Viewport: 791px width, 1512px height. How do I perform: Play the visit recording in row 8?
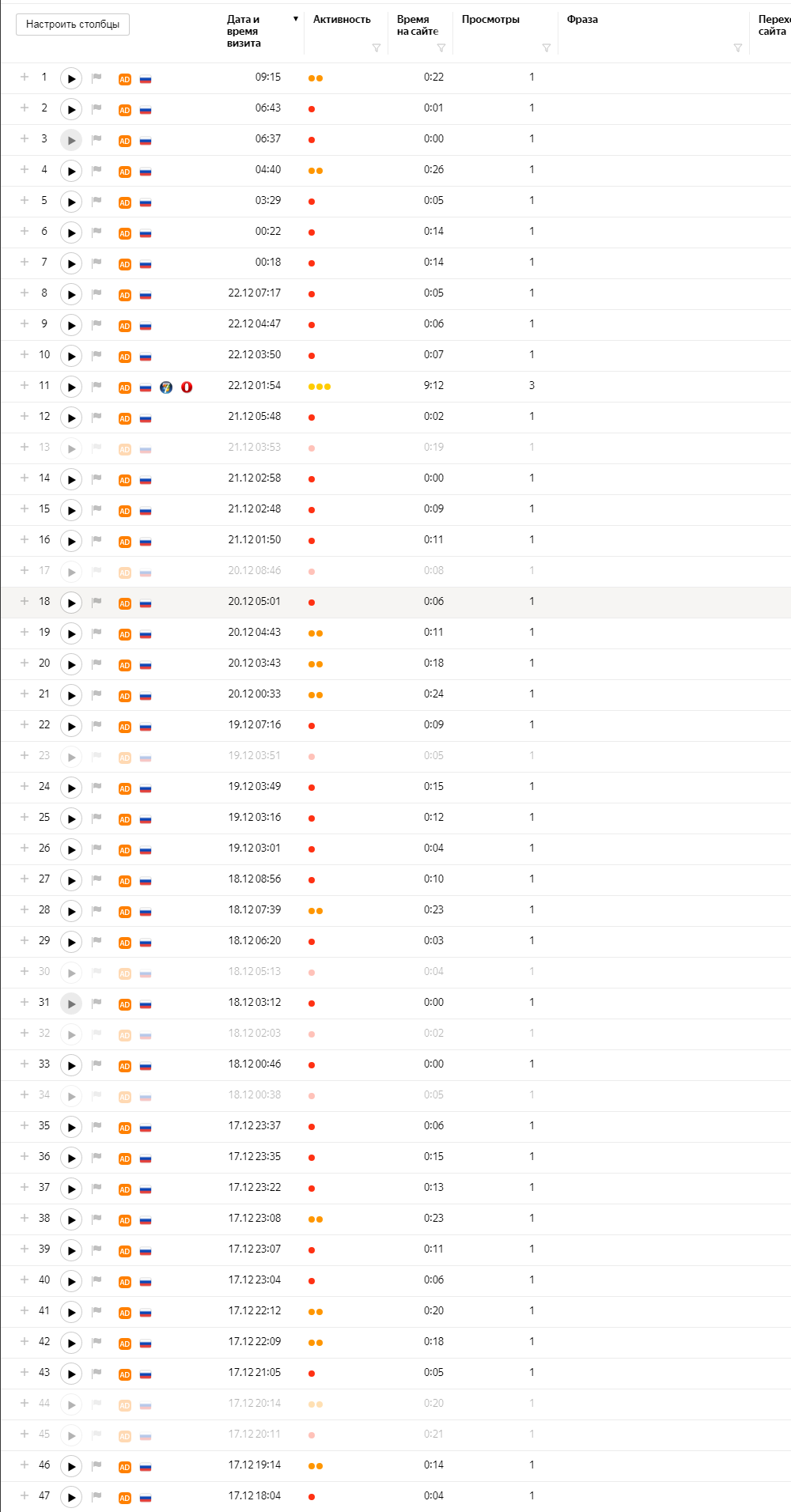click(71, 294)
